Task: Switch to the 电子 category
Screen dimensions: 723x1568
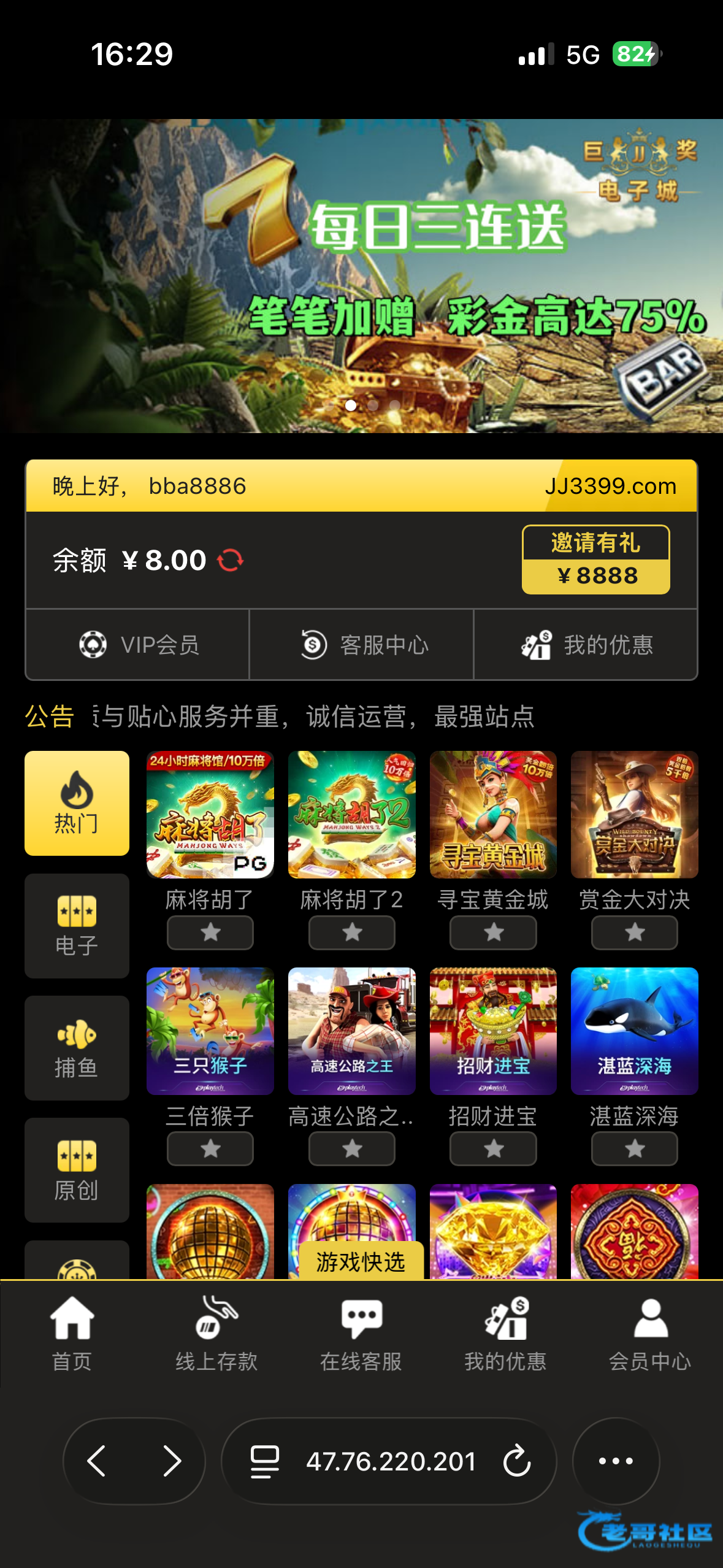Action: click(77, 926)
